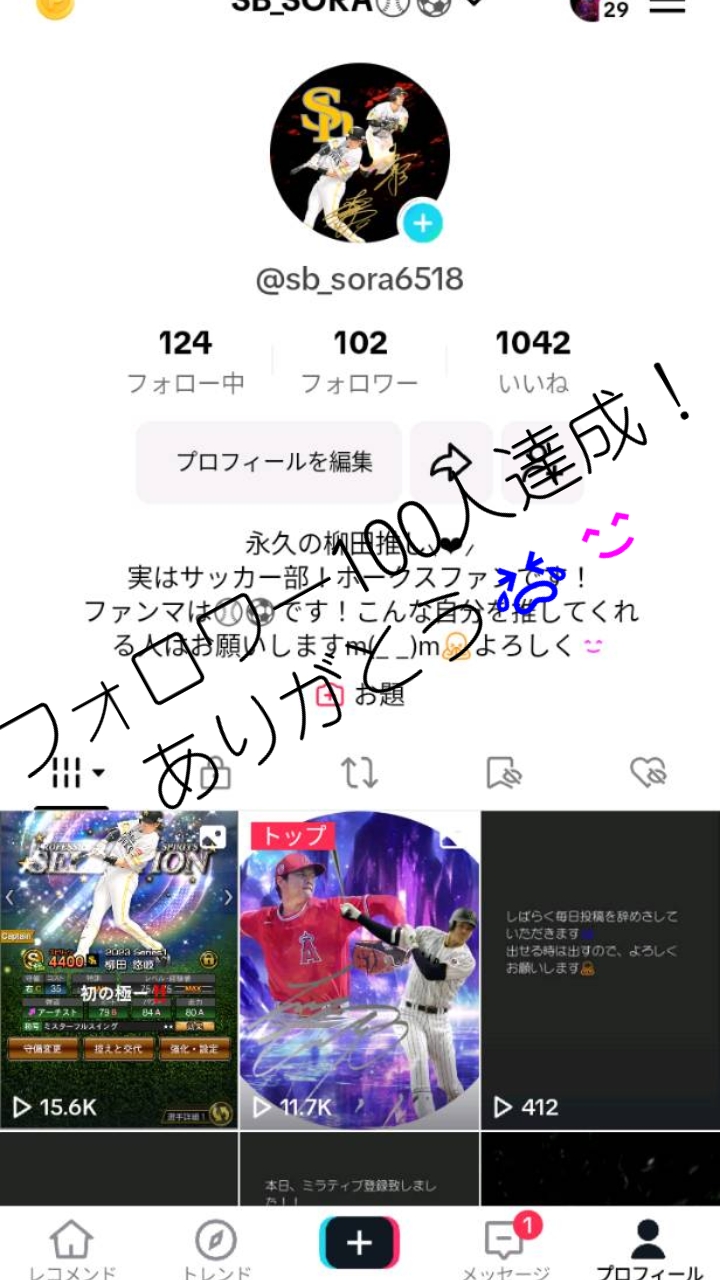Open the hidden liked videos tab
Screen dimensions: 720x1280
pos(648,772)
